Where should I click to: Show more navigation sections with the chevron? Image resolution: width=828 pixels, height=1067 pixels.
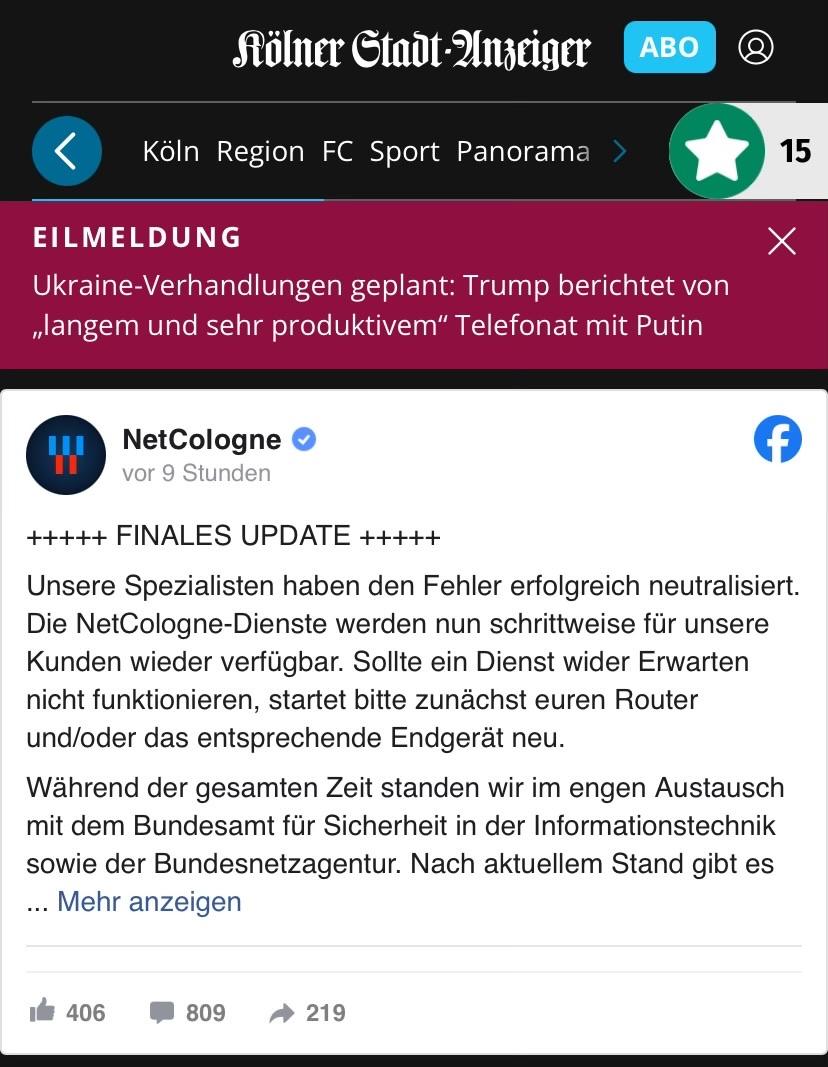pos(620,152)
